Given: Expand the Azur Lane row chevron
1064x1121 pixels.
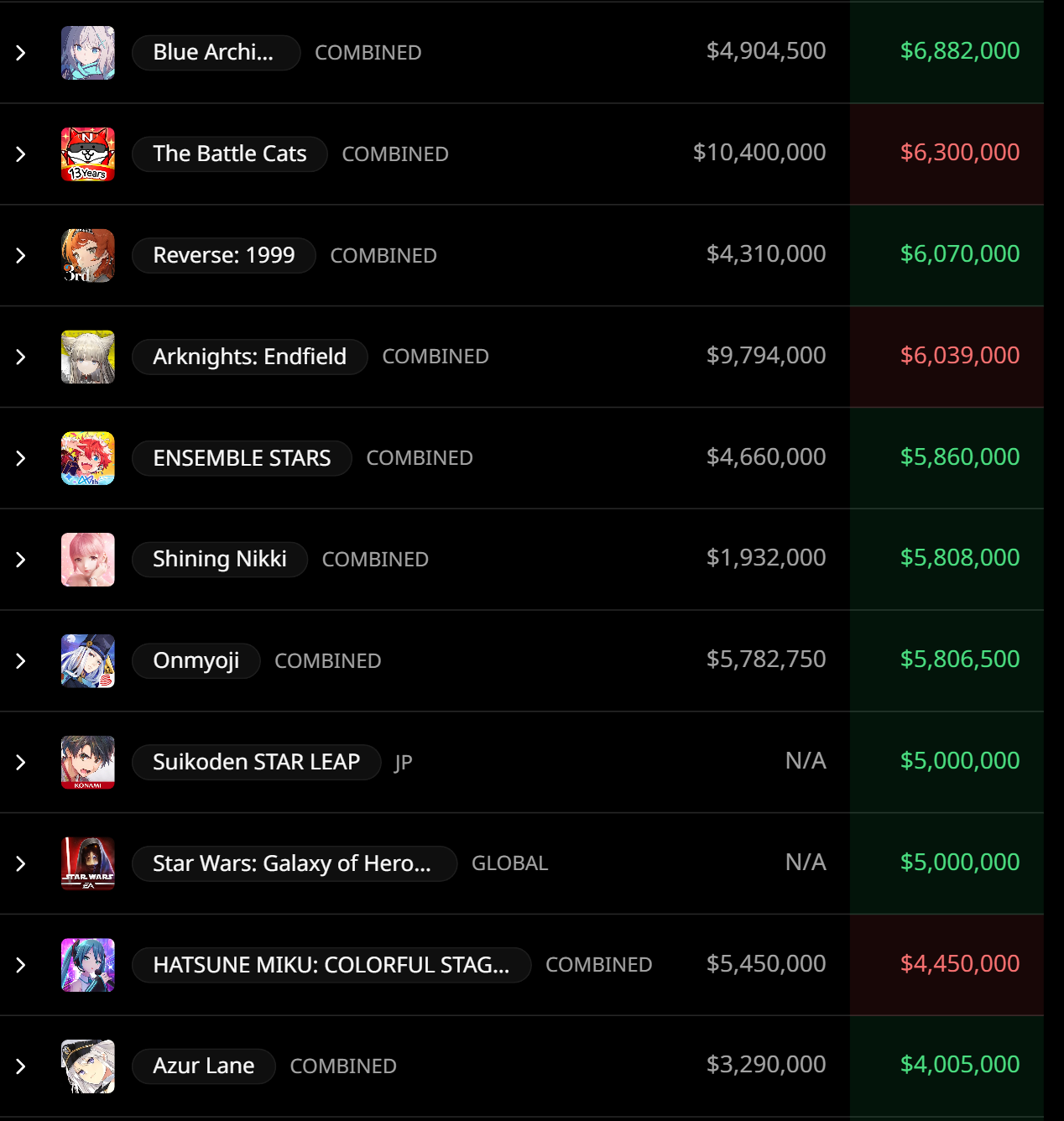Looking at the screenshot, I should [x=21, y=1066].
